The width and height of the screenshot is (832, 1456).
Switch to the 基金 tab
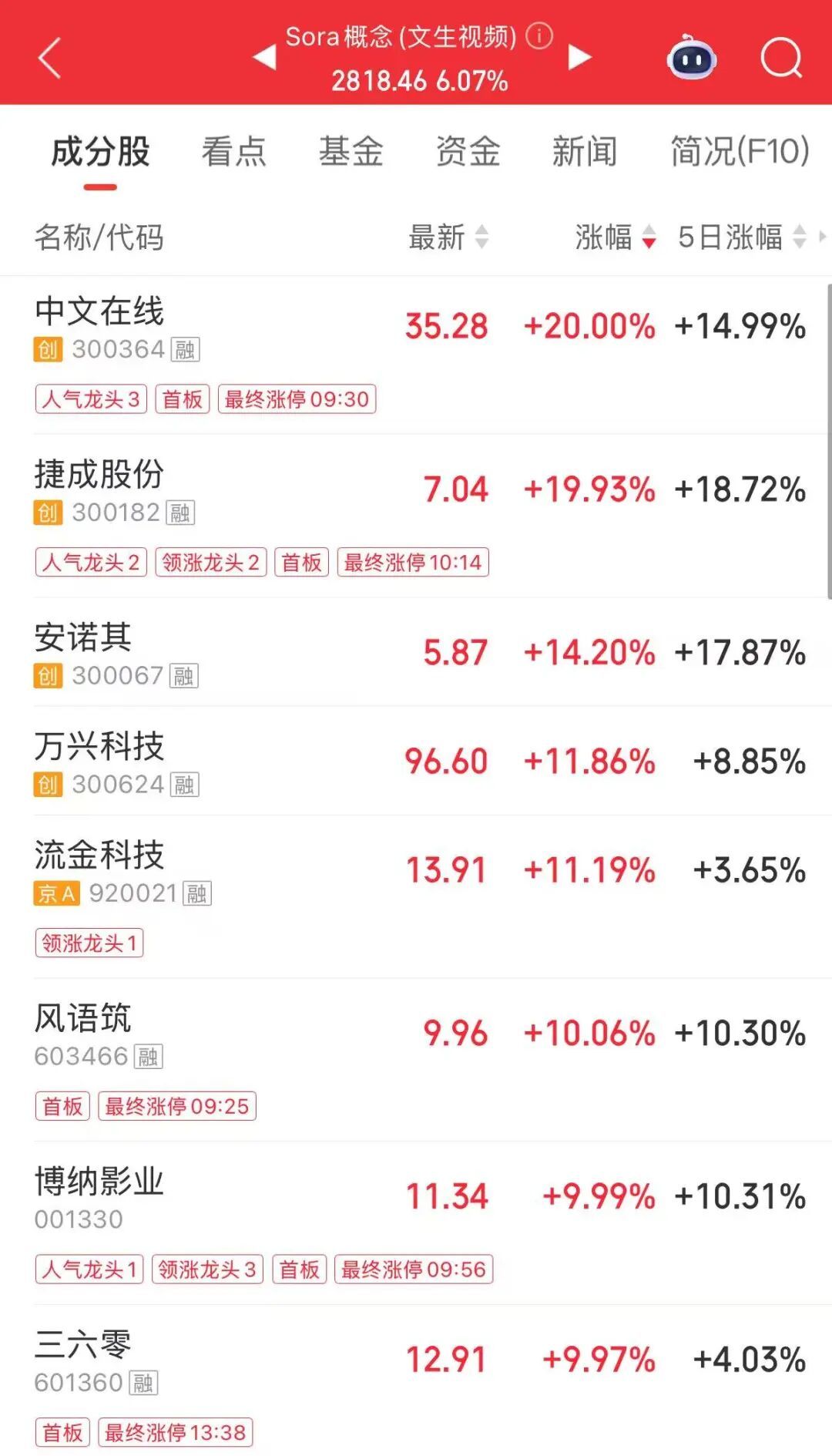point(351,151)
